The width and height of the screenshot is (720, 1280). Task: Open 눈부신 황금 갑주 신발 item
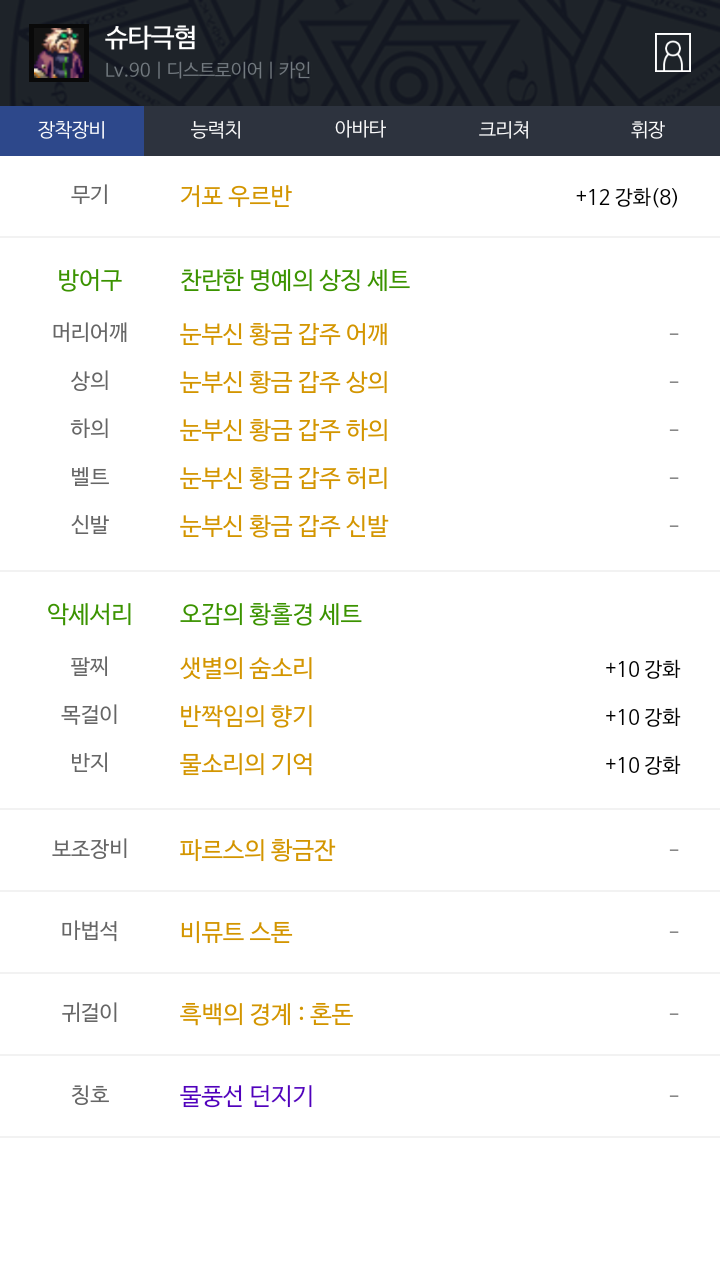(284, 526)
